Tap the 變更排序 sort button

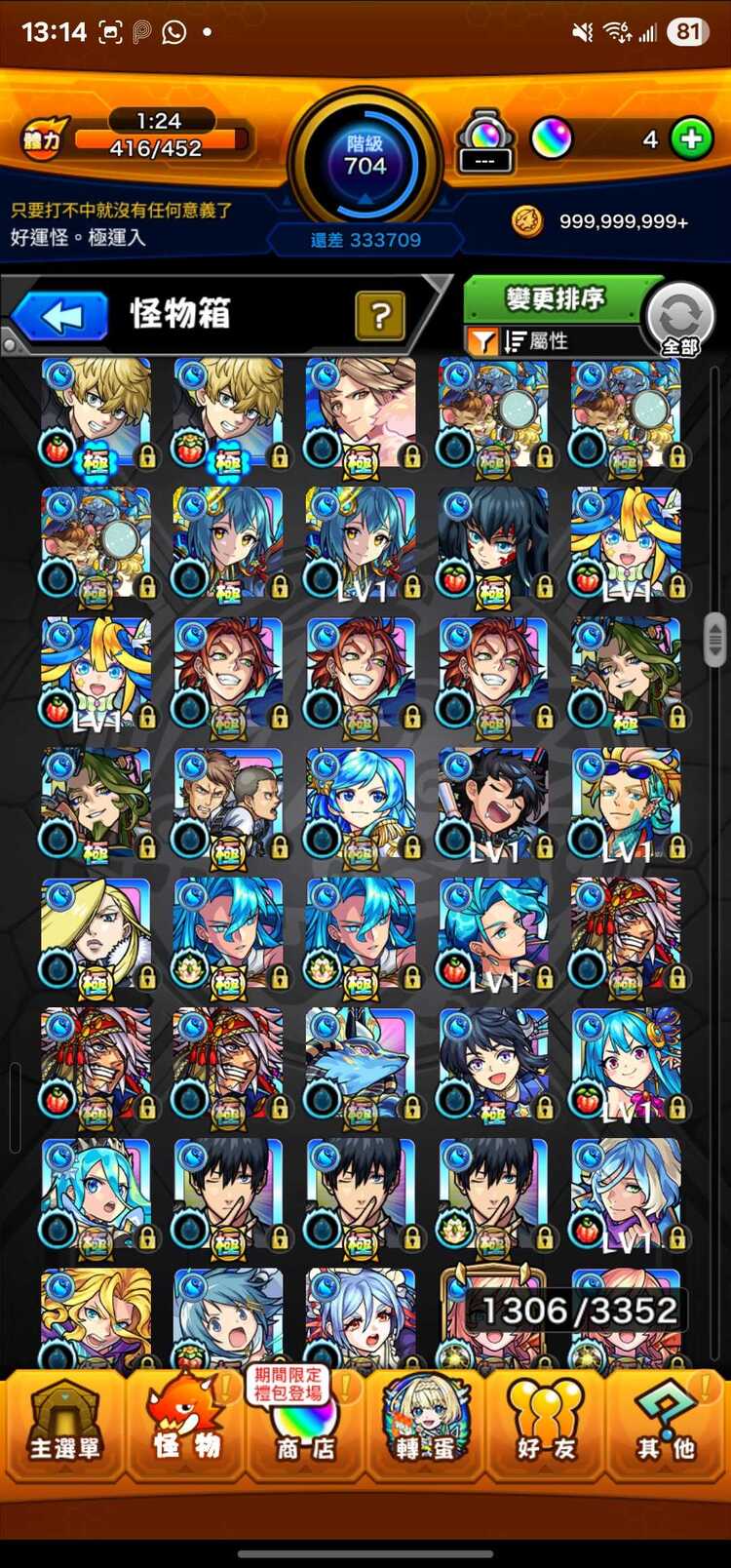coord(554,298)
